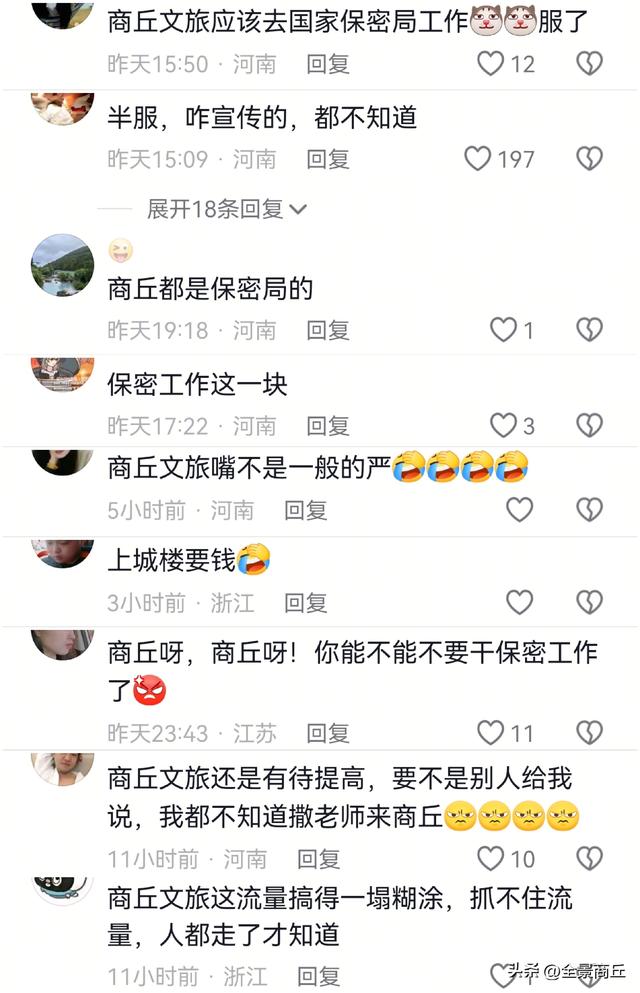This screenshot has width=640, height=993.
Task: Dislike the comment "半服，咋宣传的，都不知道"
Action: (x=590, y=158)
